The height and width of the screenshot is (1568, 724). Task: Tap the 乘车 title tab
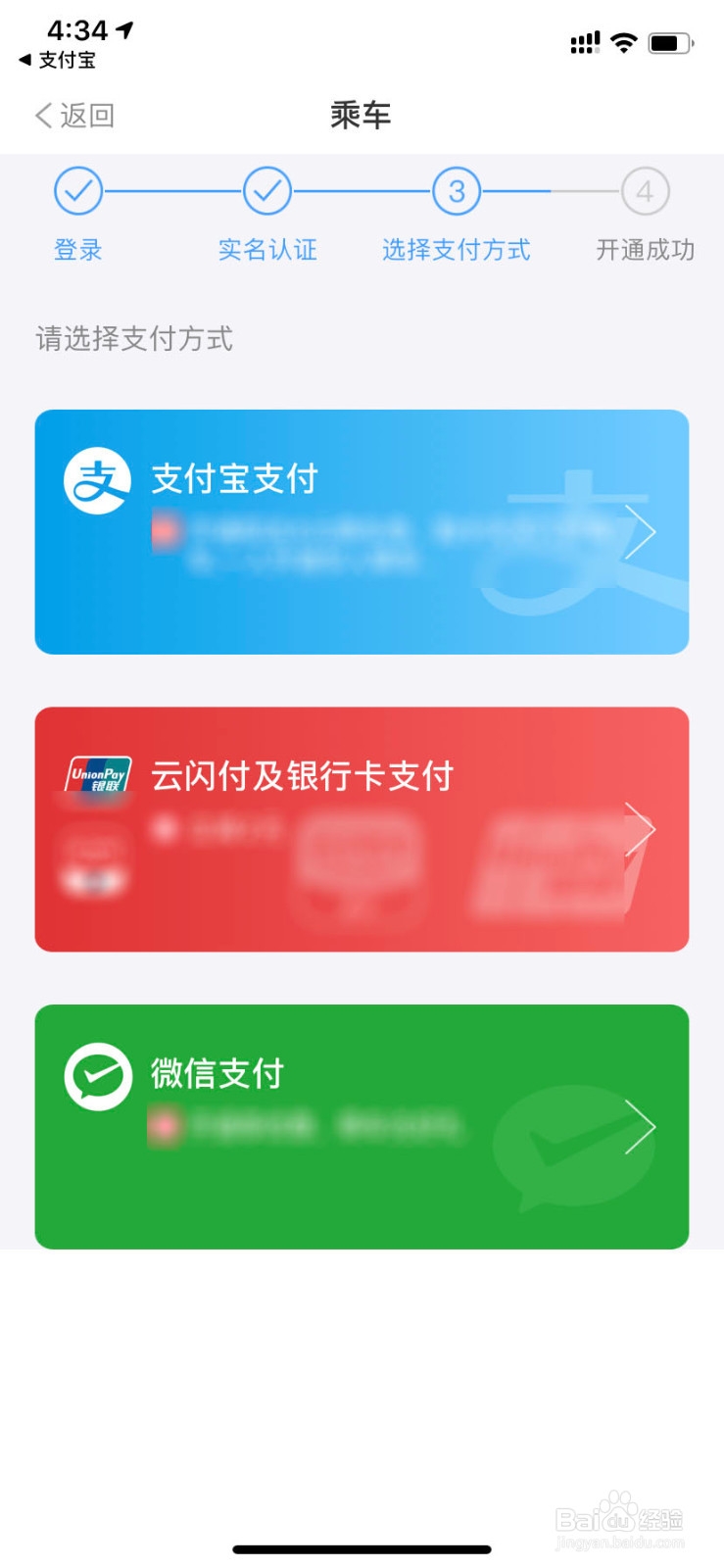362,115
